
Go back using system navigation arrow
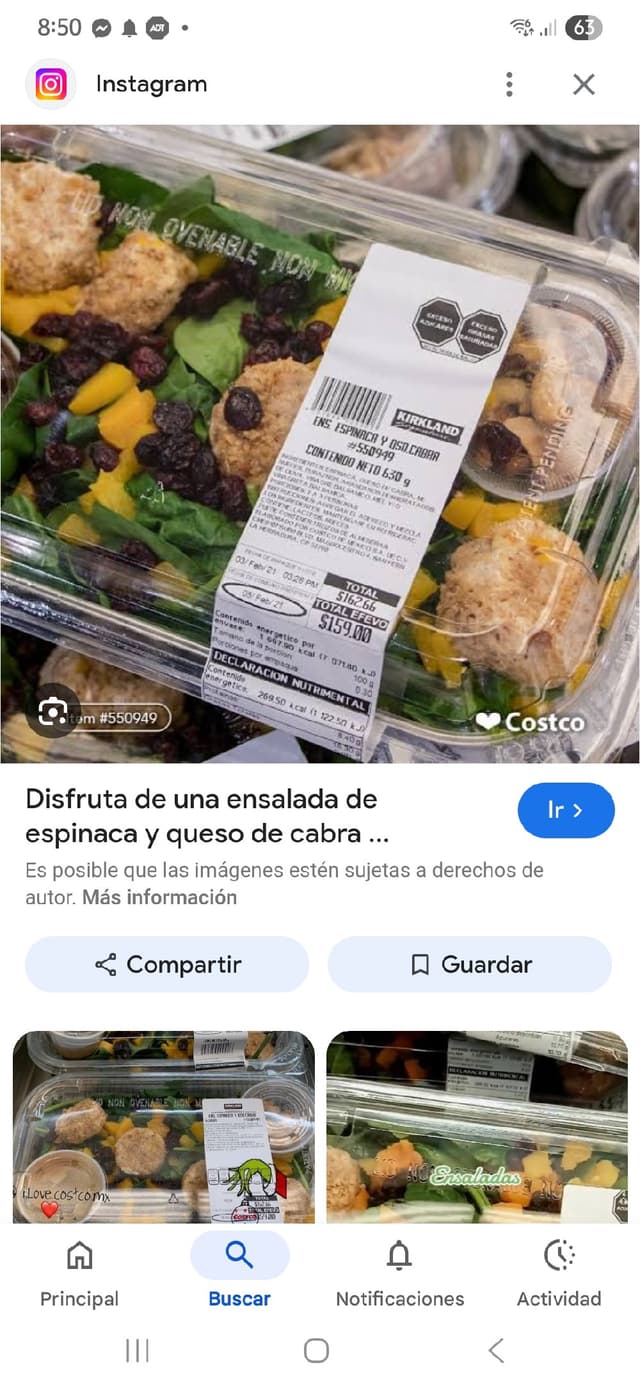(496, 1351)
